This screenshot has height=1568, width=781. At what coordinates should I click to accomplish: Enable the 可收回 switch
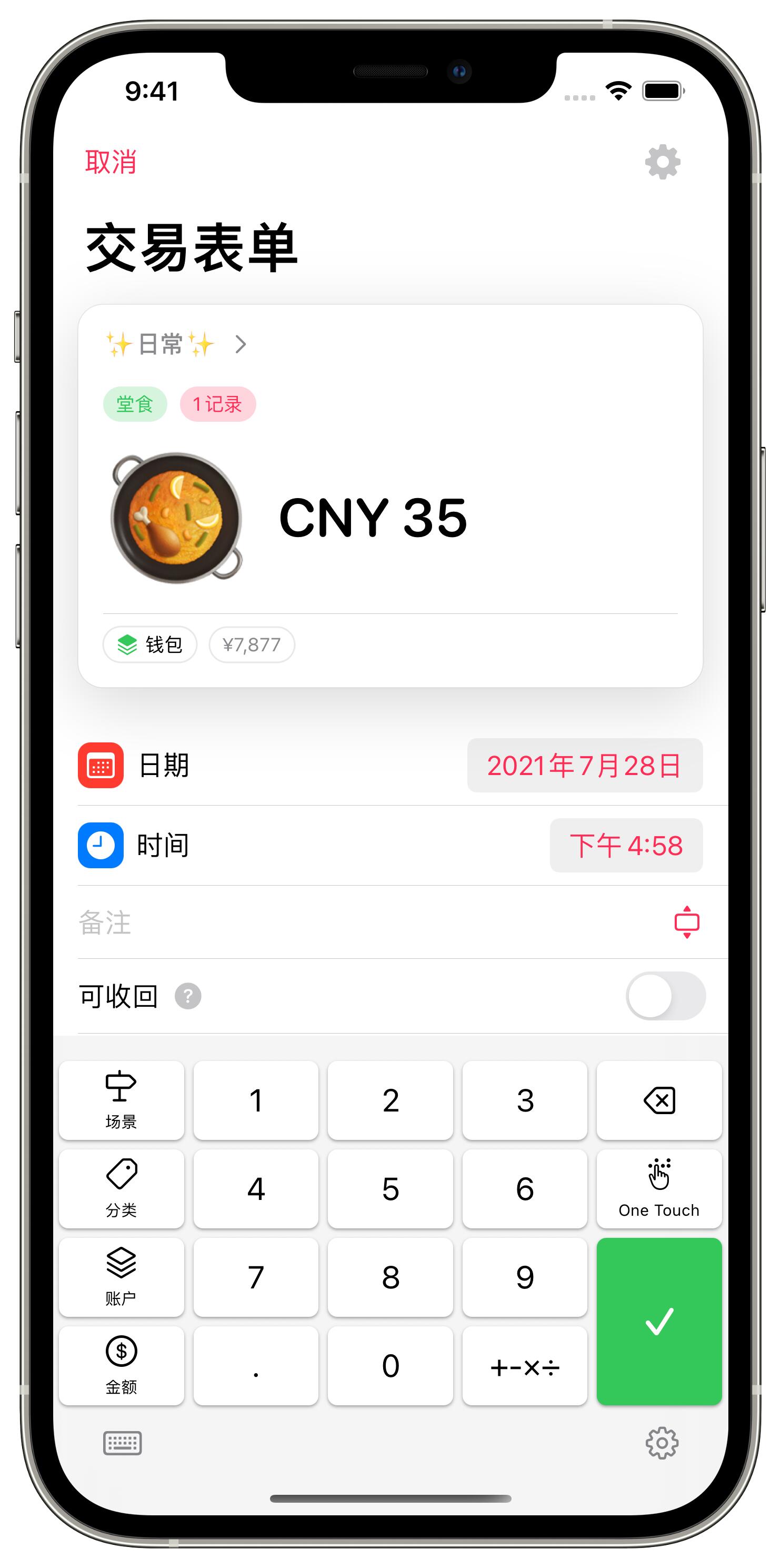[665, 996]
